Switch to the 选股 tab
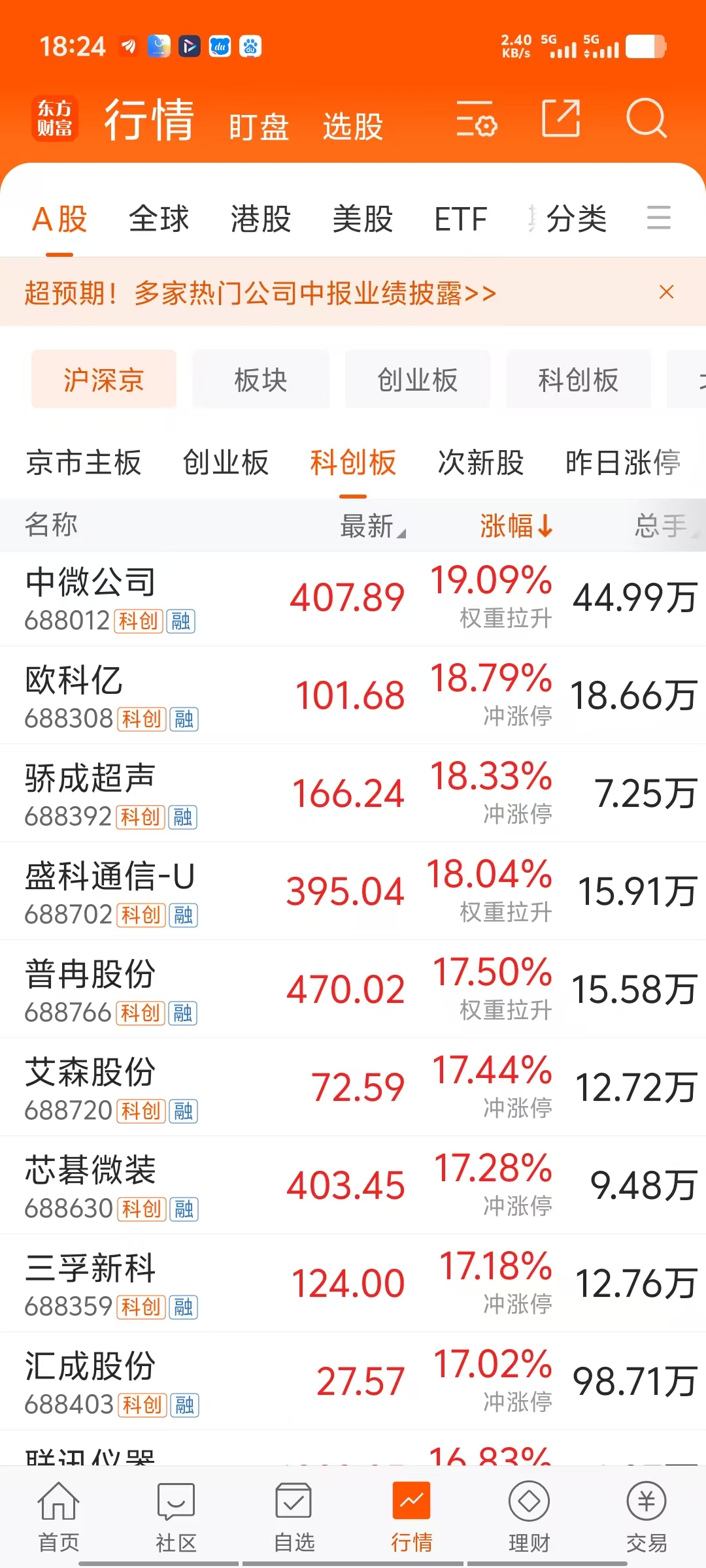706x1568 pixels. pyautogui.click(x=353, y=127)
